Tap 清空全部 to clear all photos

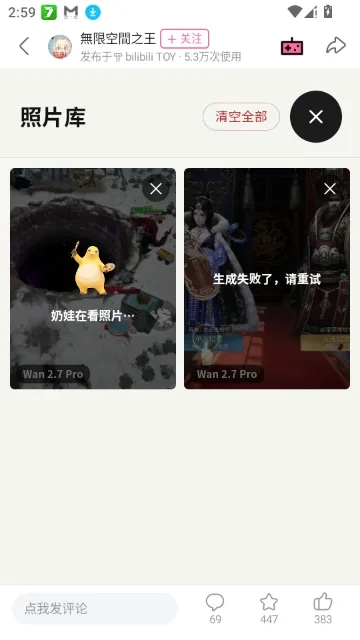pyautogui.click(x=241, y=117)
